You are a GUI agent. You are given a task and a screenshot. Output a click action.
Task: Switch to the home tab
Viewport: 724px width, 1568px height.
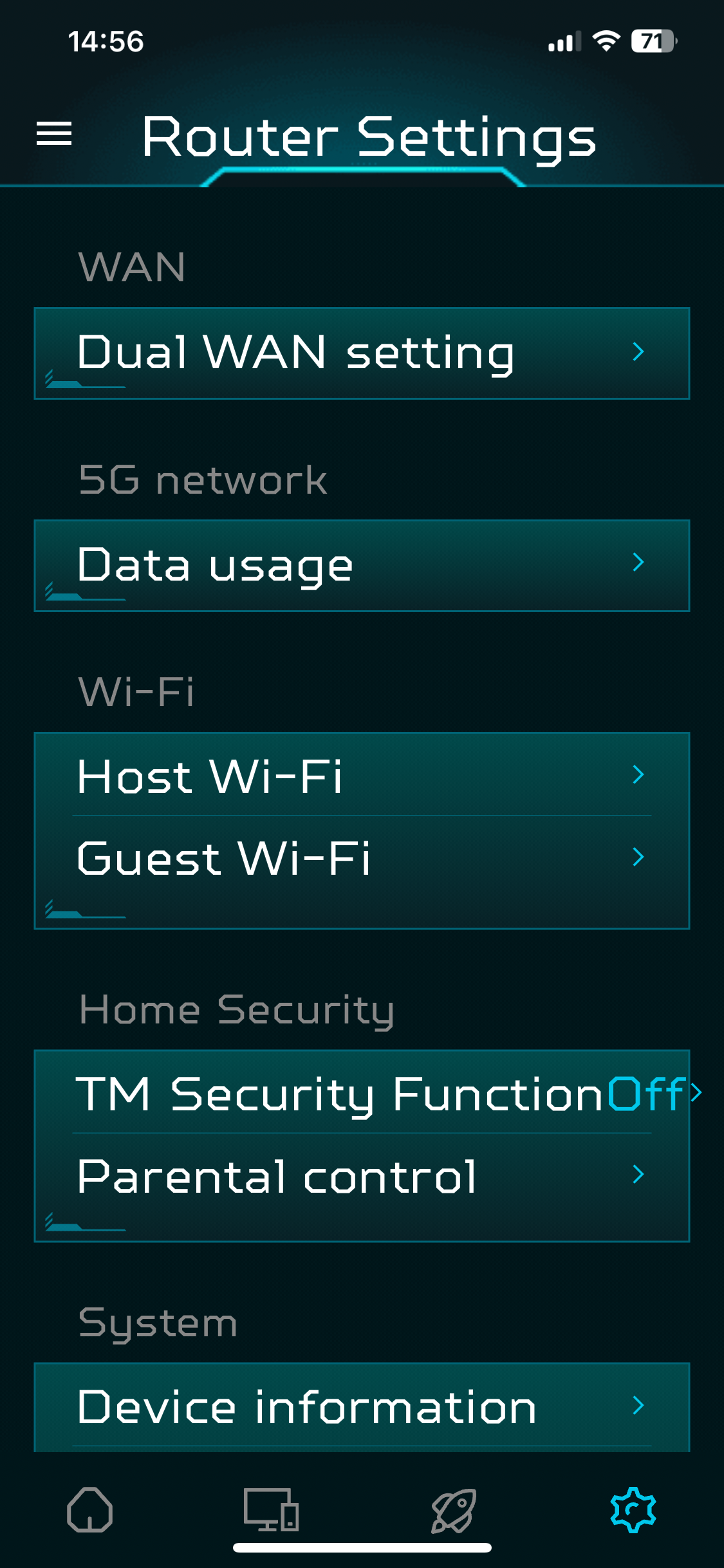90,1509
